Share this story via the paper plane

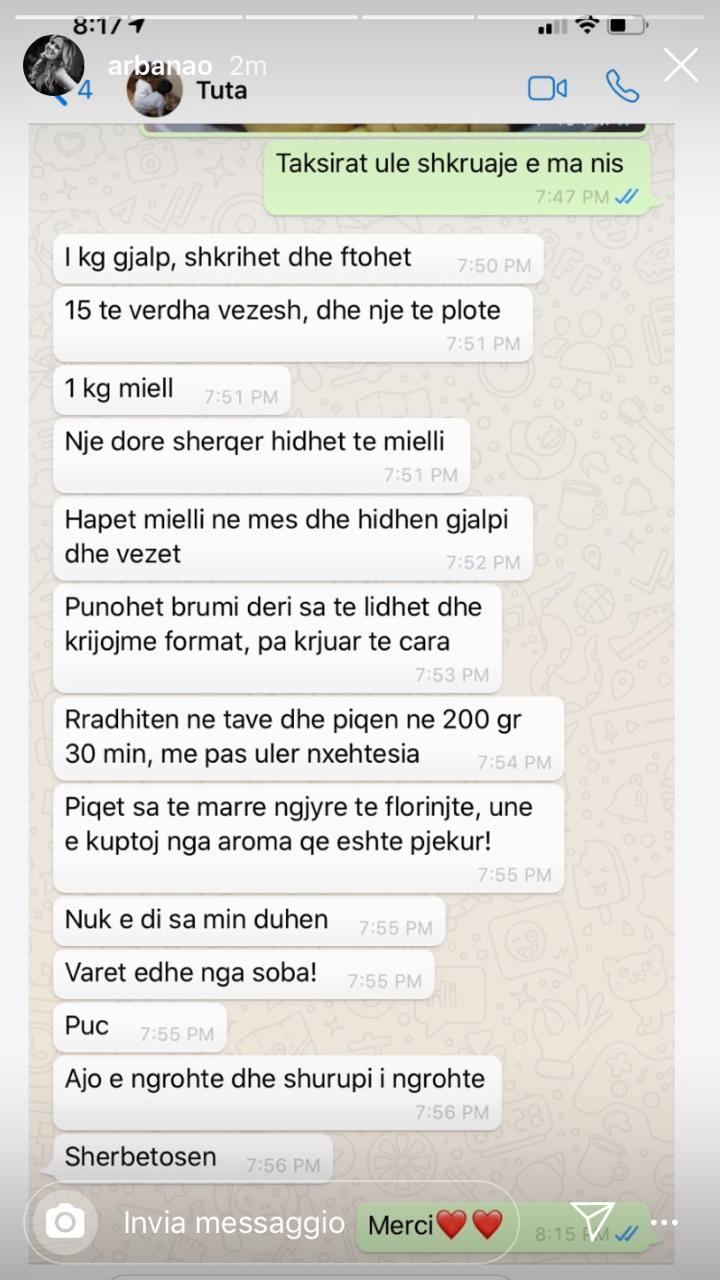pos(593,1221)
